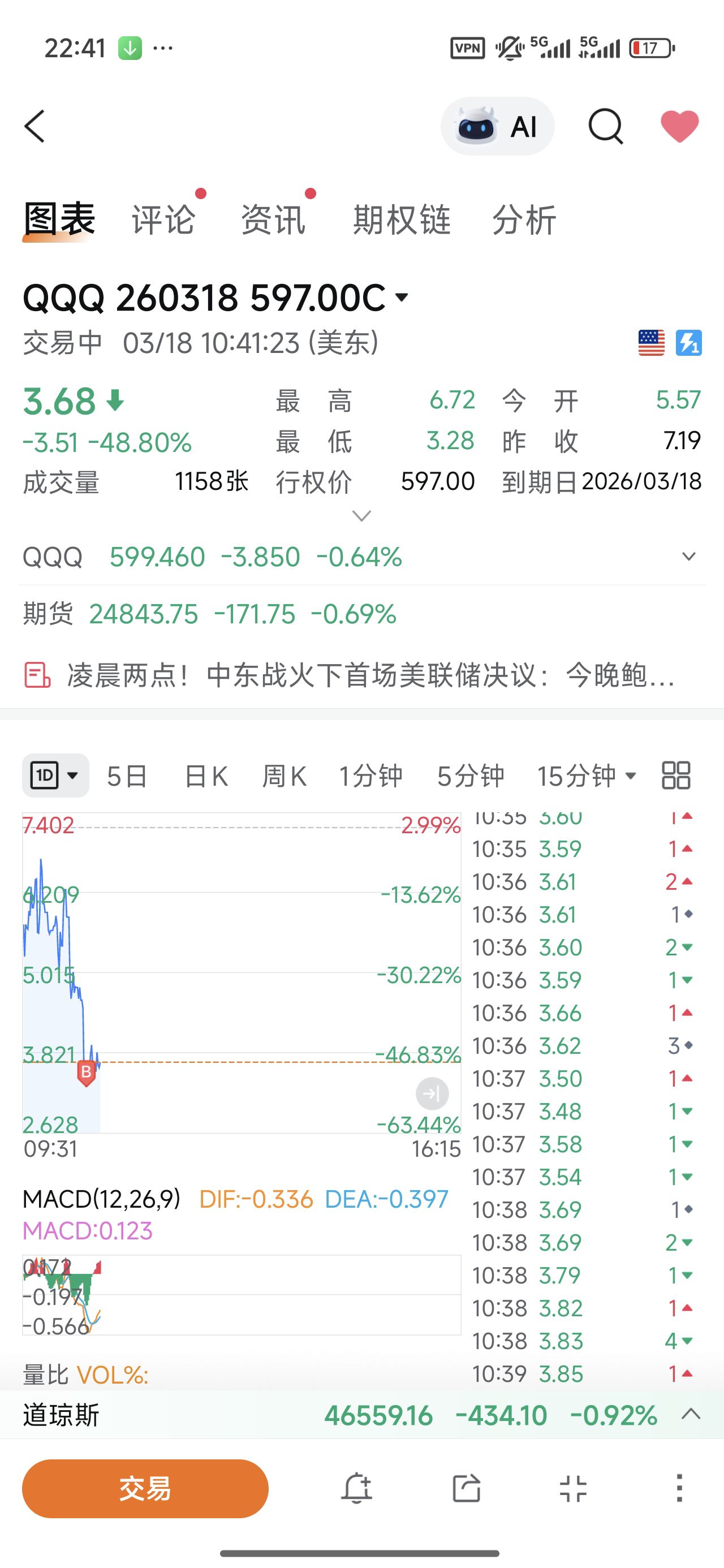Open the 1D chart period dropdown

click(x=55, y=776)
